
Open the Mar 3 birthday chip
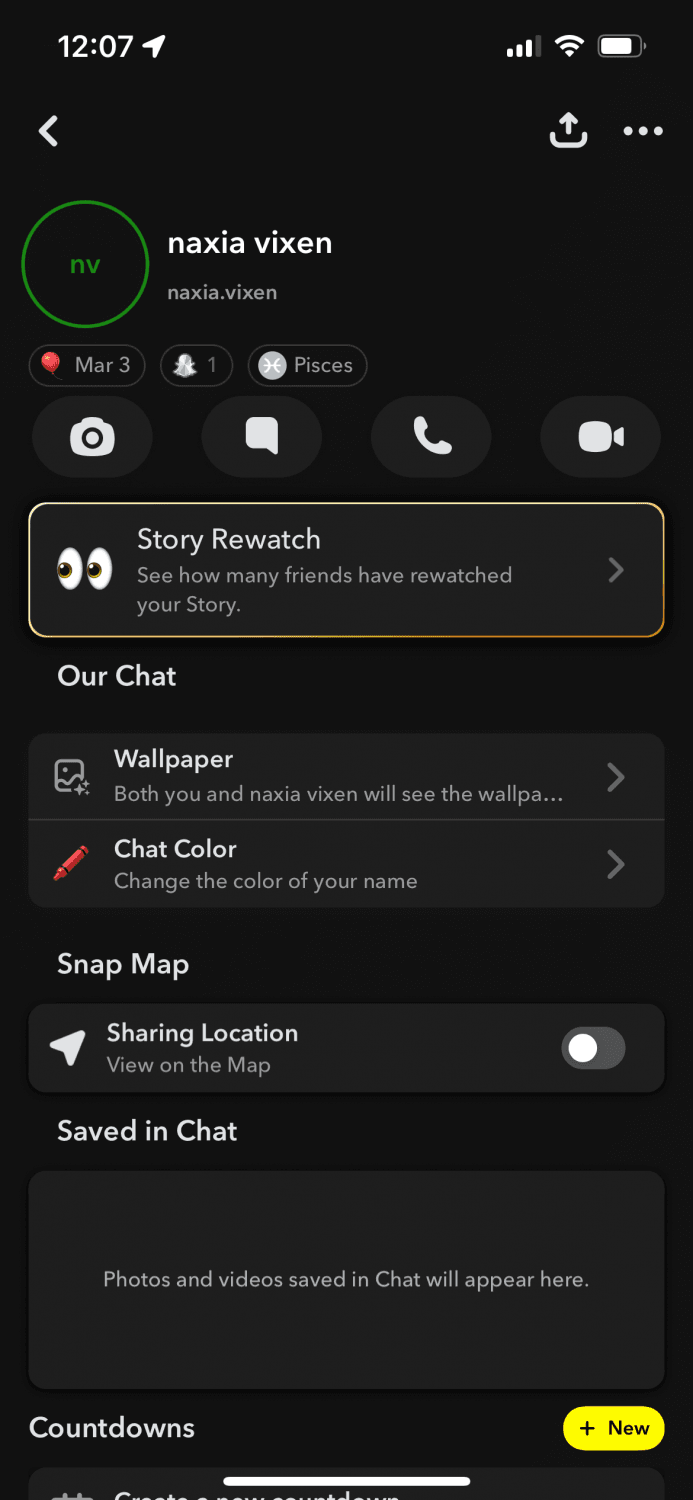coord(87,365)
